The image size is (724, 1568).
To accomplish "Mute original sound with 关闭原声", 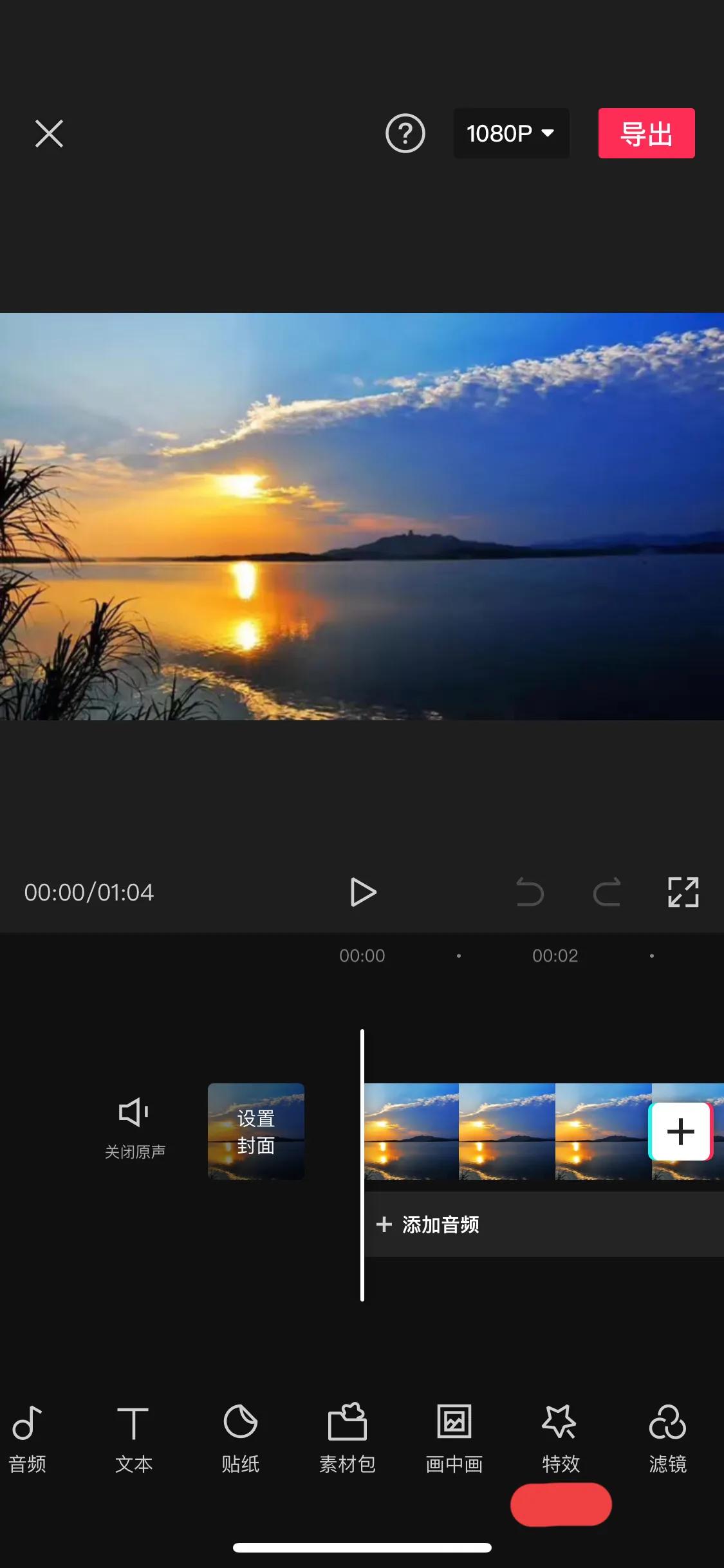I will tap(135, 1128).
